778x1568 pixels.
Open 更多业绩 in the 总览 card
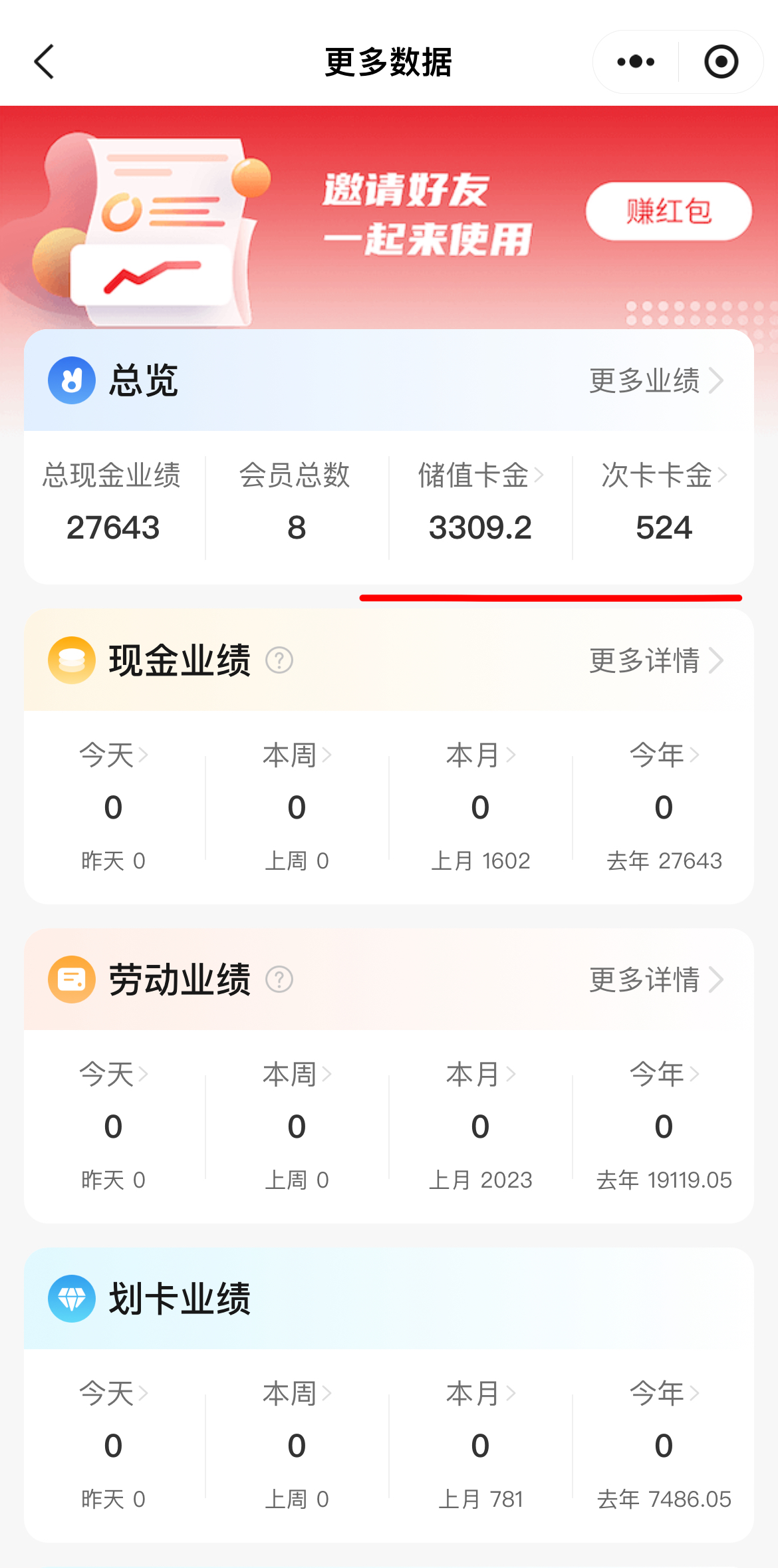pyautogui.click(x=656, y=381)
